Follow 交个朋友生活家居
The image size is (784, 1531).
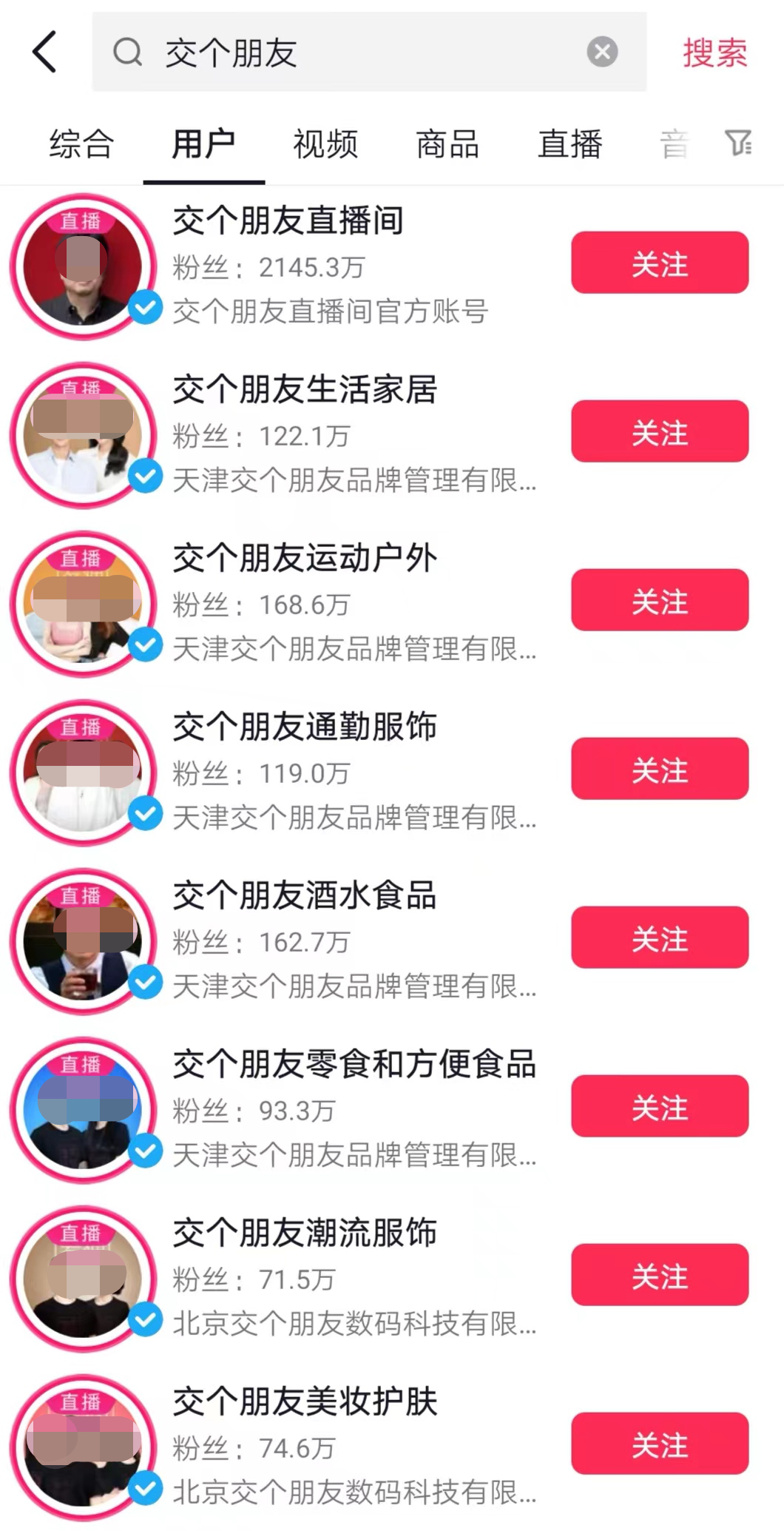point(659,431)
